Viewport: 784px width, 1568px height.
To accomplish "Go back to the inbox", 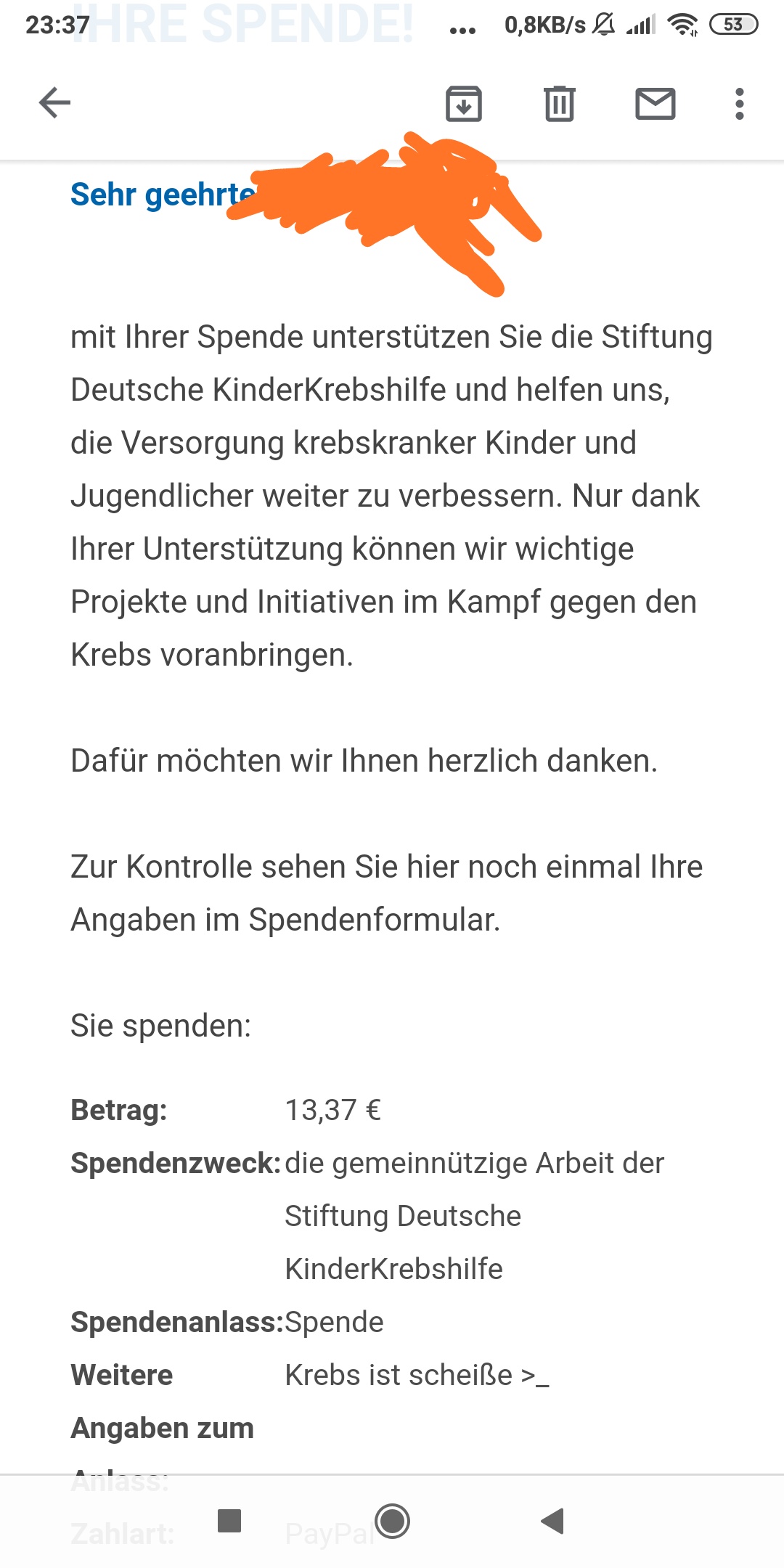I will pos(54,102).
